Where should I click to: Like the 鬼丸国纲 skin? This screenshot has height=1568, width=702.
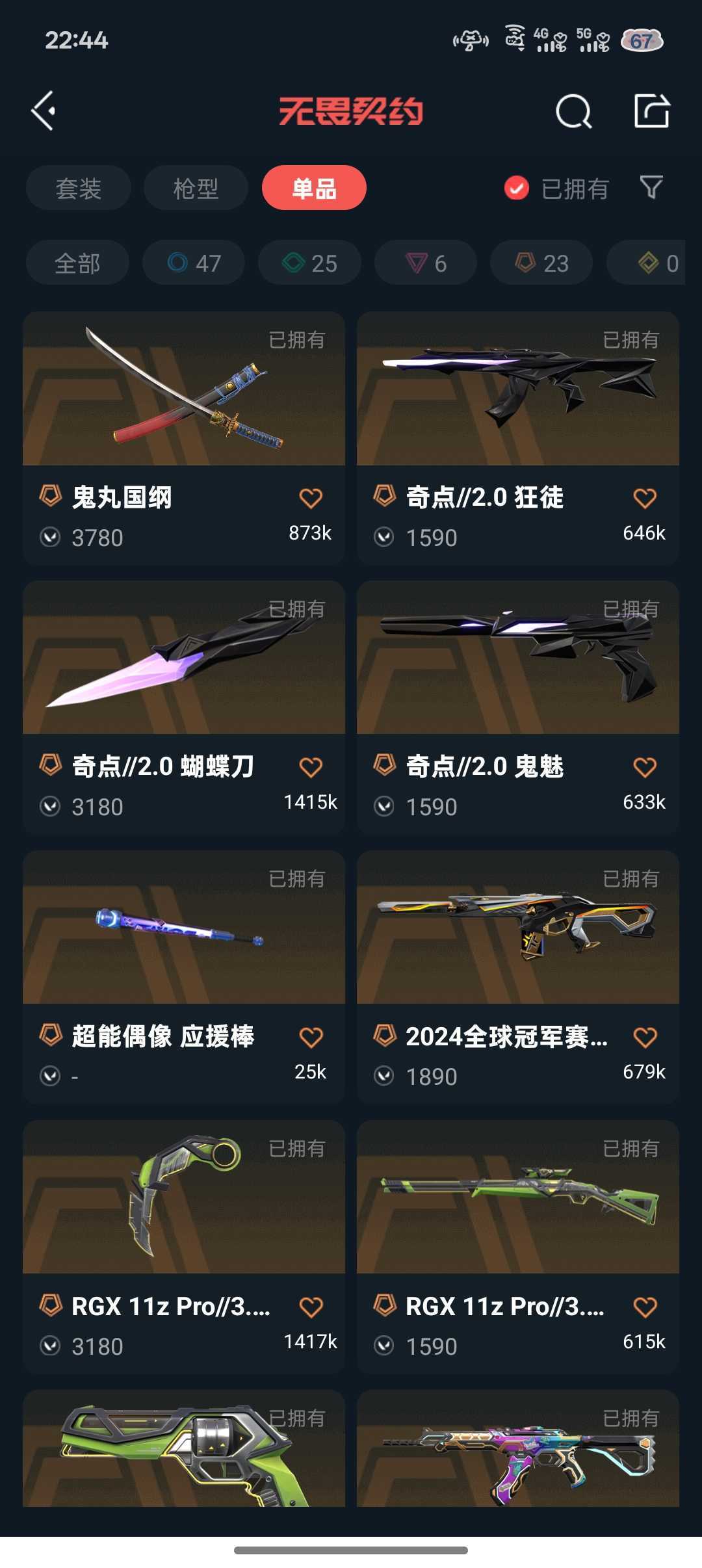click(x=311, y=499)
